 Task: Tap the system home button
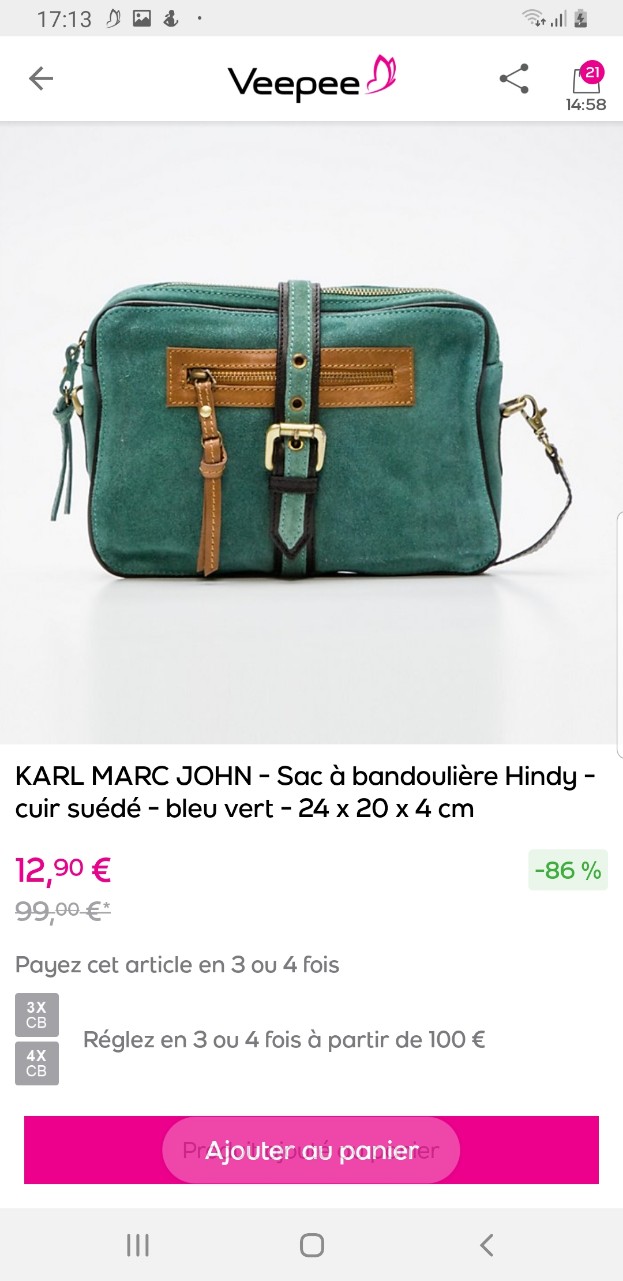point(311,1245)
